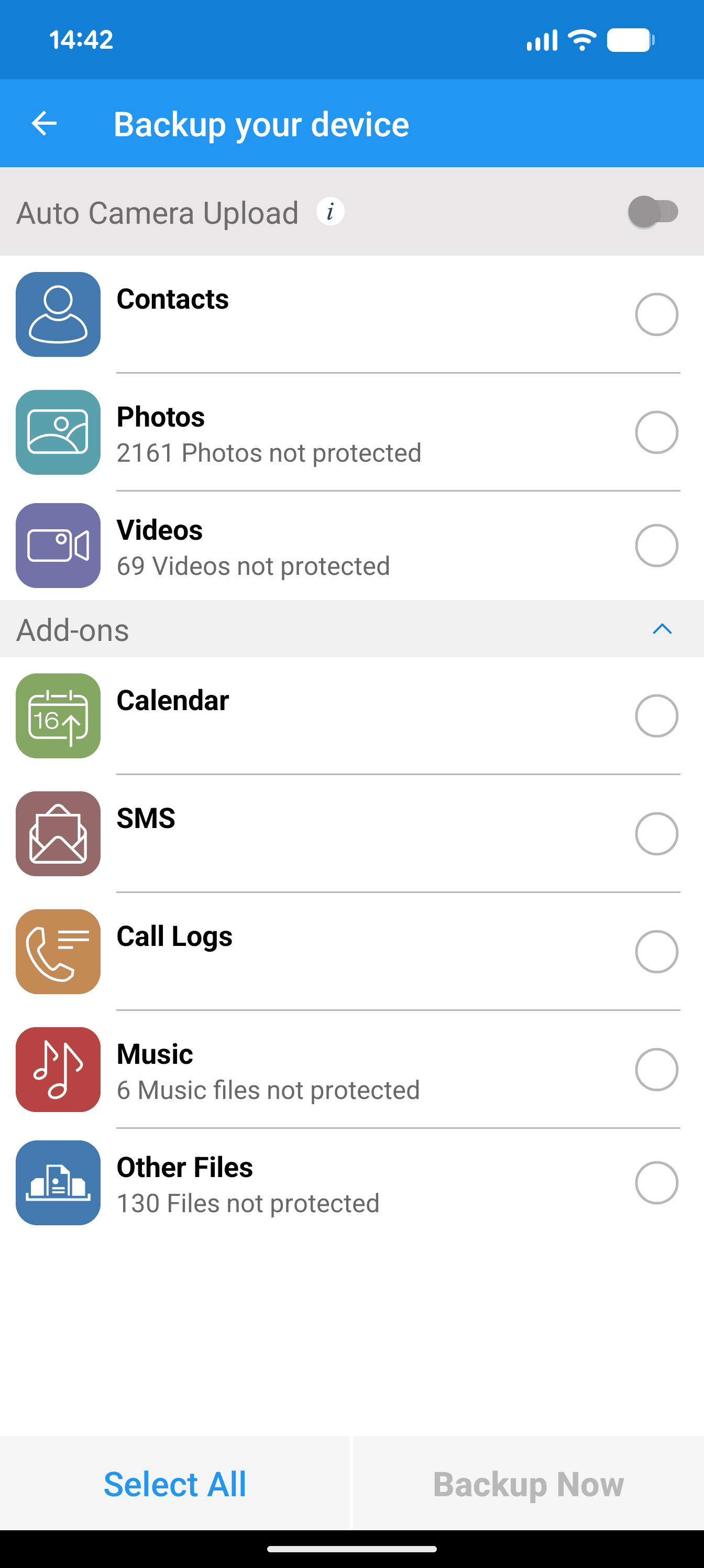Check the Videos backup option
The image size is (704, 1568).
(x=656, y=546)
